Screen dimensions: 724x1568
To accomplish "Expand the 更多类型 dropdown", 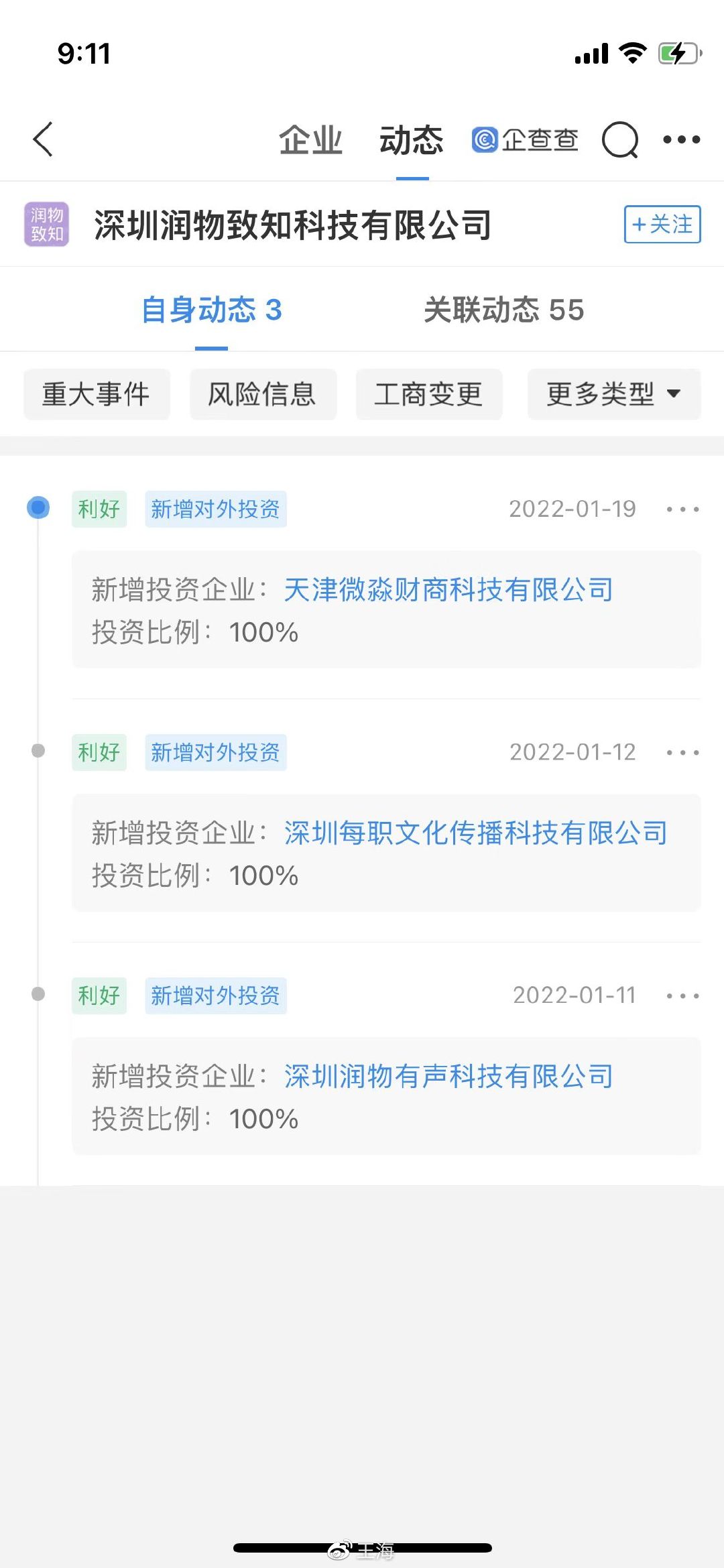I will 614,394.
